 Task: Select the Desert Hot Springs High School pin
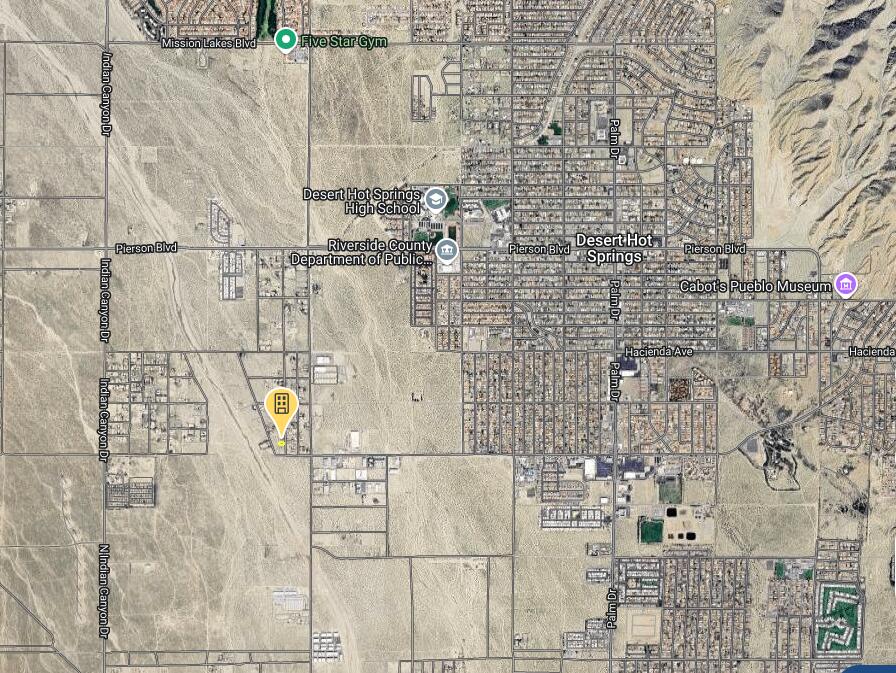[436, 200]
